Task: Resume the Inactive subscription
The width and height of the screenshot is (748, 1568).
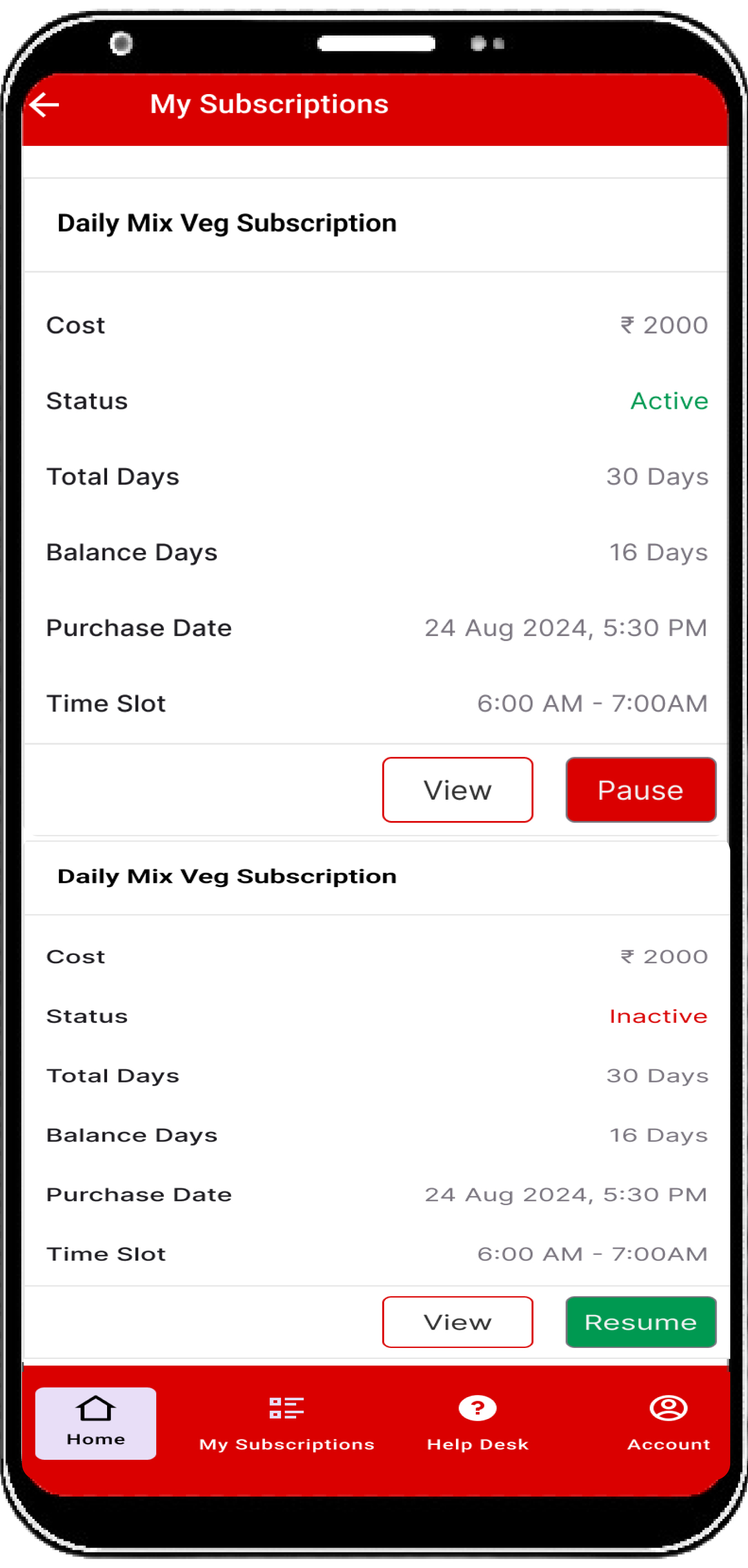Action: point(640,1321)
